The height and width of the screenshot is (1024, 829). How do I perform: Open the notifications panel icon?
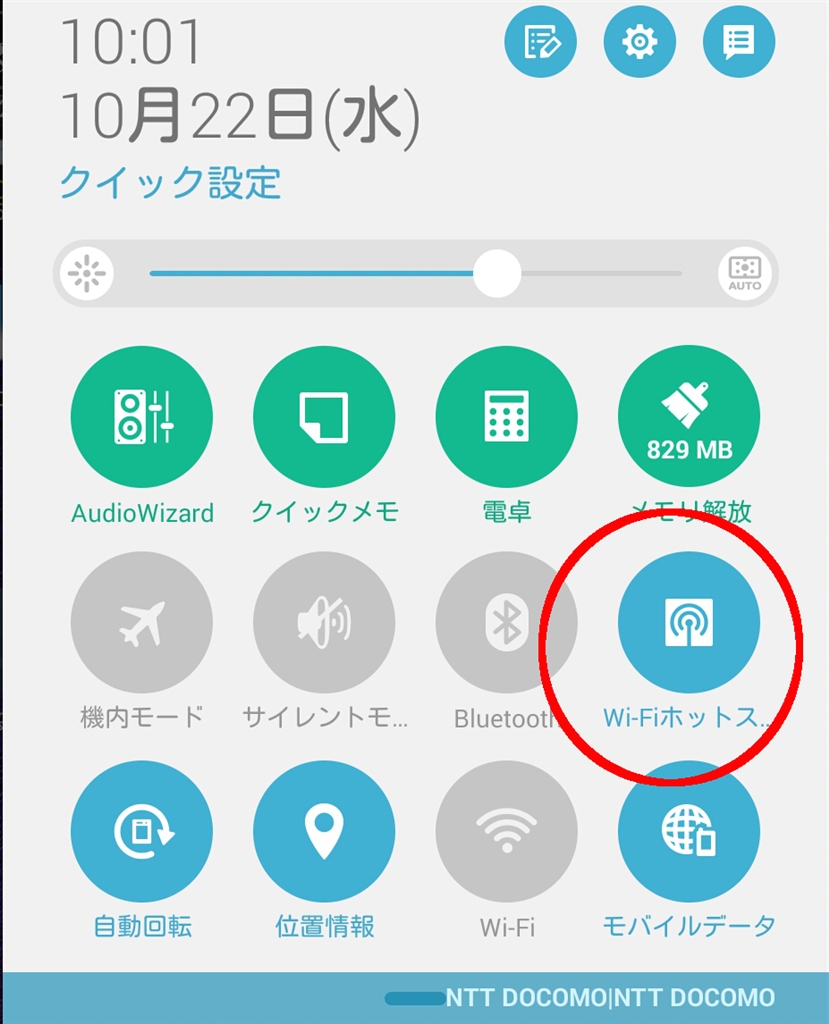pos(739,41)
